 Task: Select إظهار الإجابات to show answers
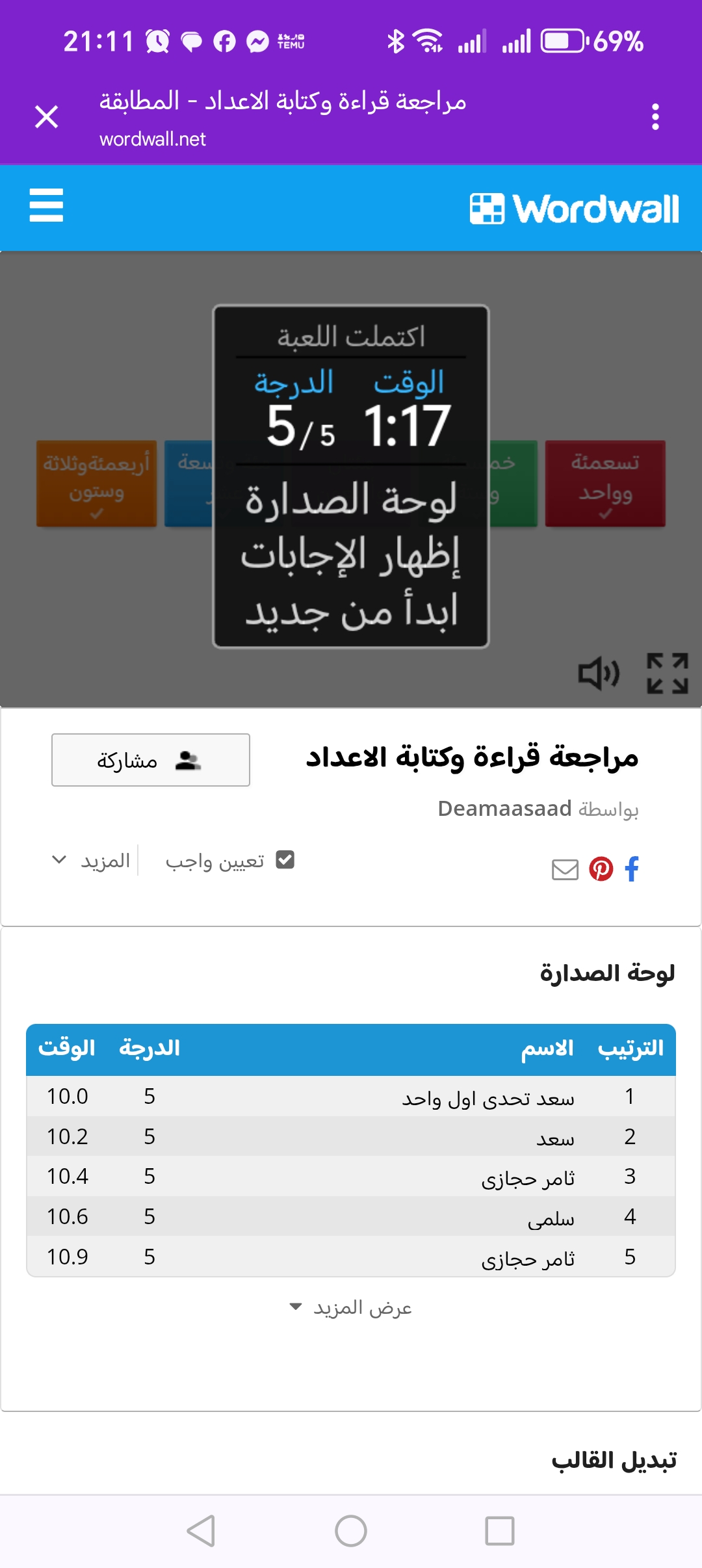coord(351,556)
